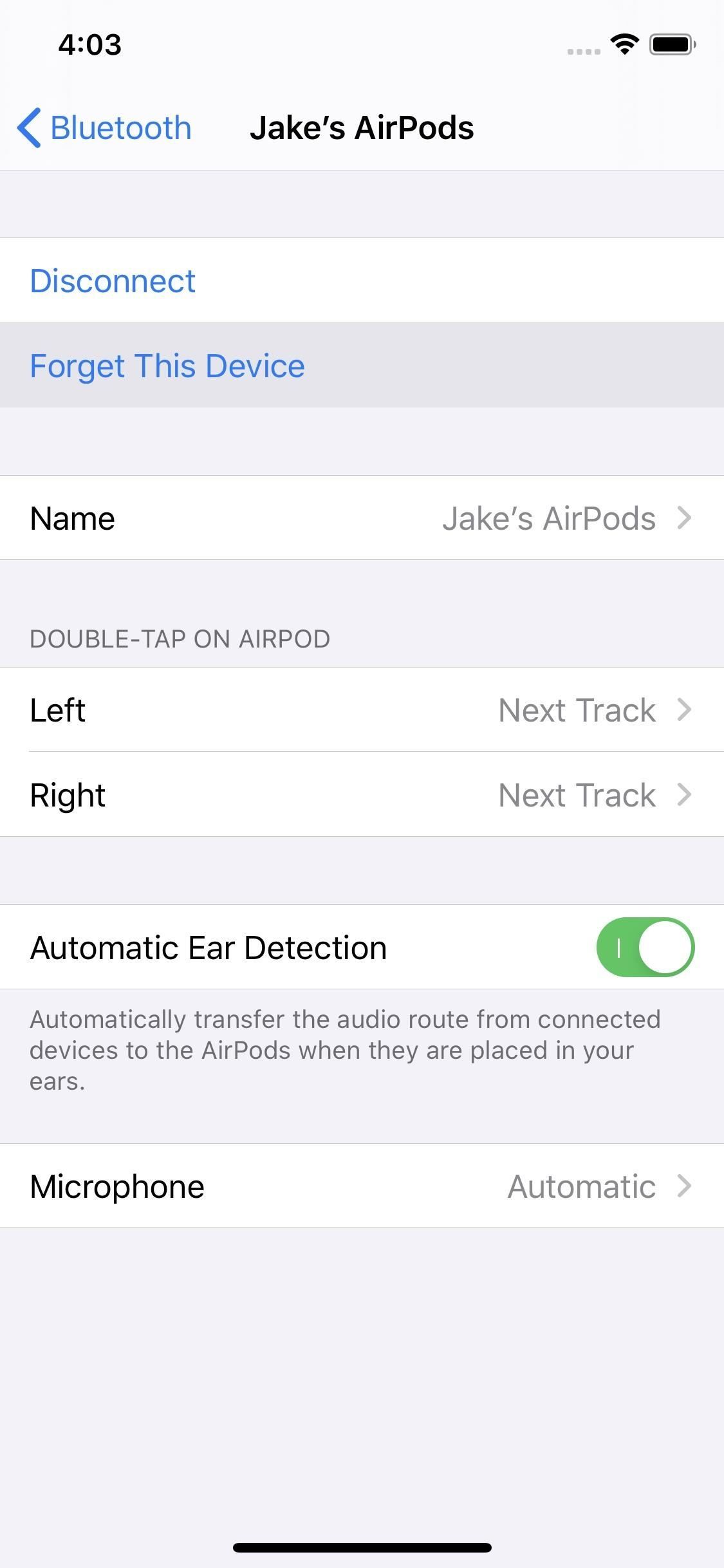
Task: Turn off the green Automatic Ear Detection switch
Action: point(645,947)
